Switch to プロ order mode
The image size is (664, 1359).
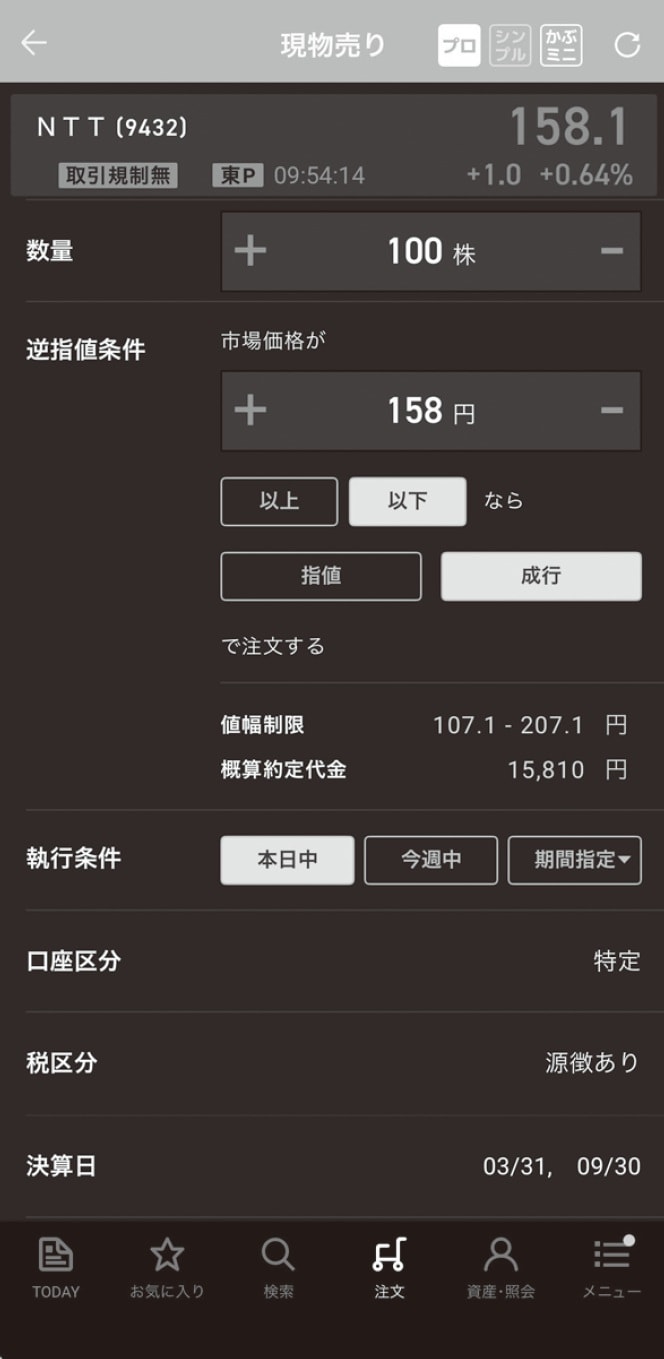click(x=459, y=45)
